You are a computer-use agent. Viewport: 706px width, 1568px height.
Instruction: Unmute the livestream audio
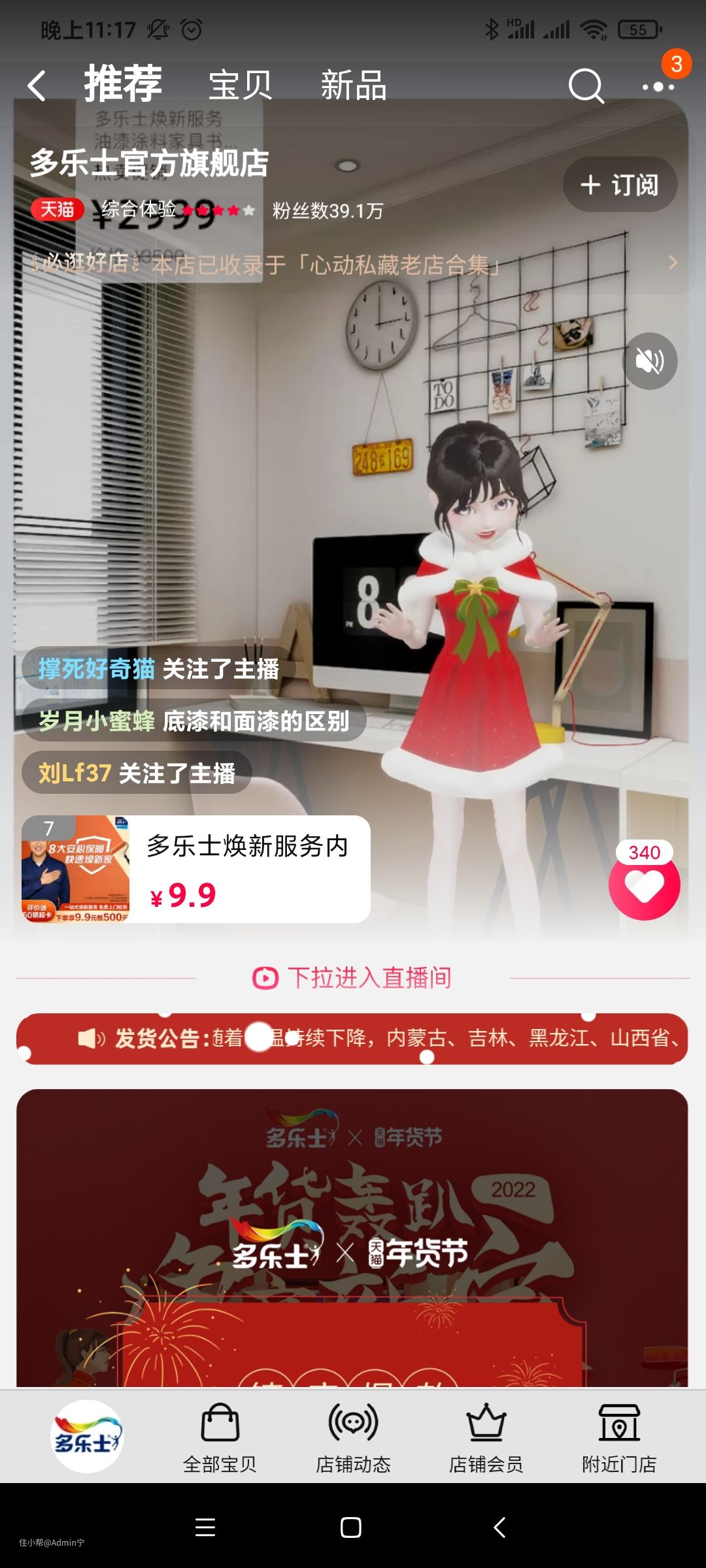(x=649, y=361)
